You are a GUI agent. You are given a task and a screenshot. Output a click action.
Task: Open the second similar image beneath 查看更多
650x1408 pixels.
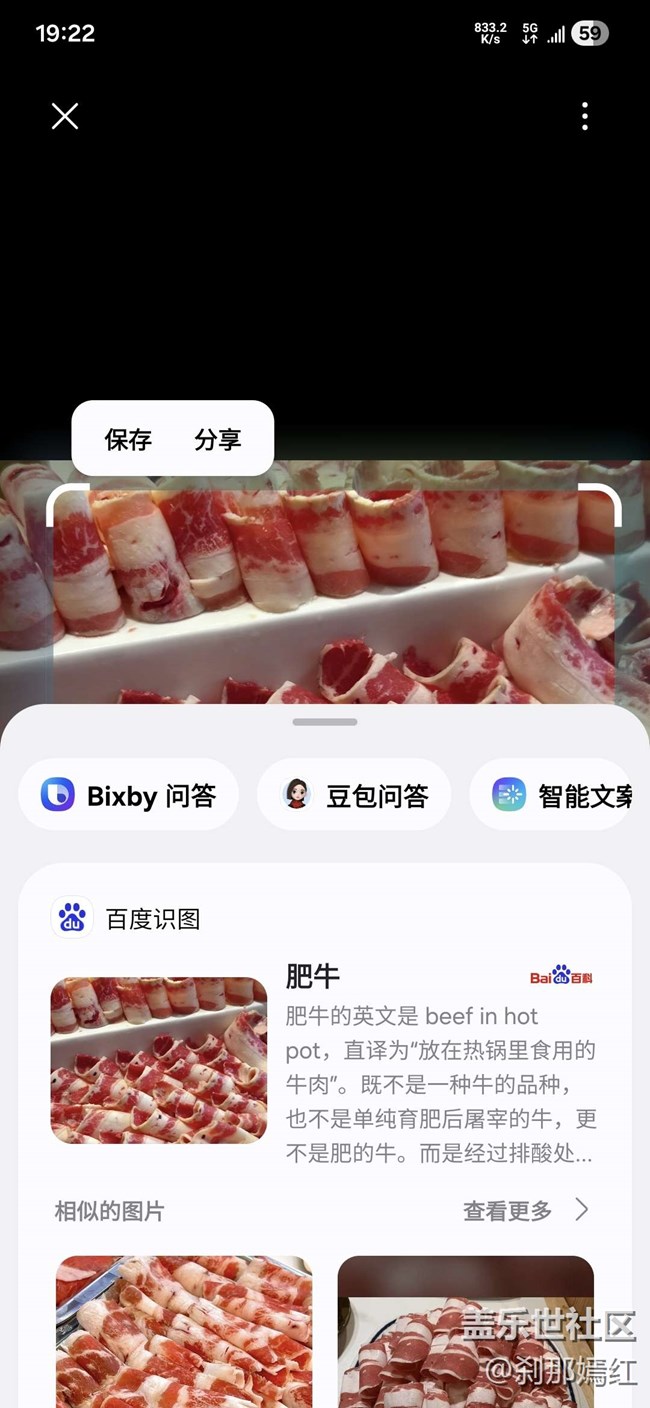pos(465,1330)
